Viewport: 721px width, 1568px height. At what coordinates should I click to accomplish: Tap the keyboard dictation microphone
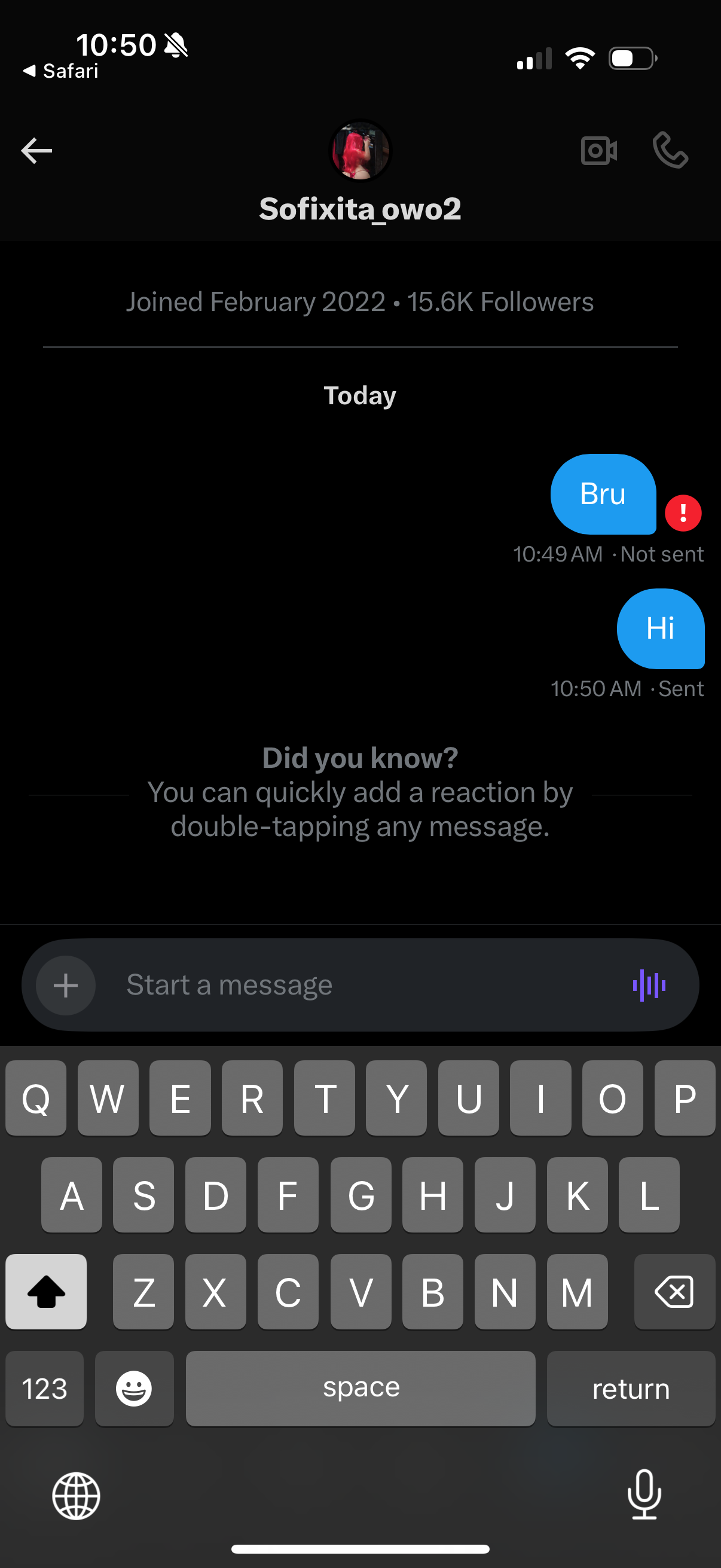pyautogui.click(x=644, y=1494)
